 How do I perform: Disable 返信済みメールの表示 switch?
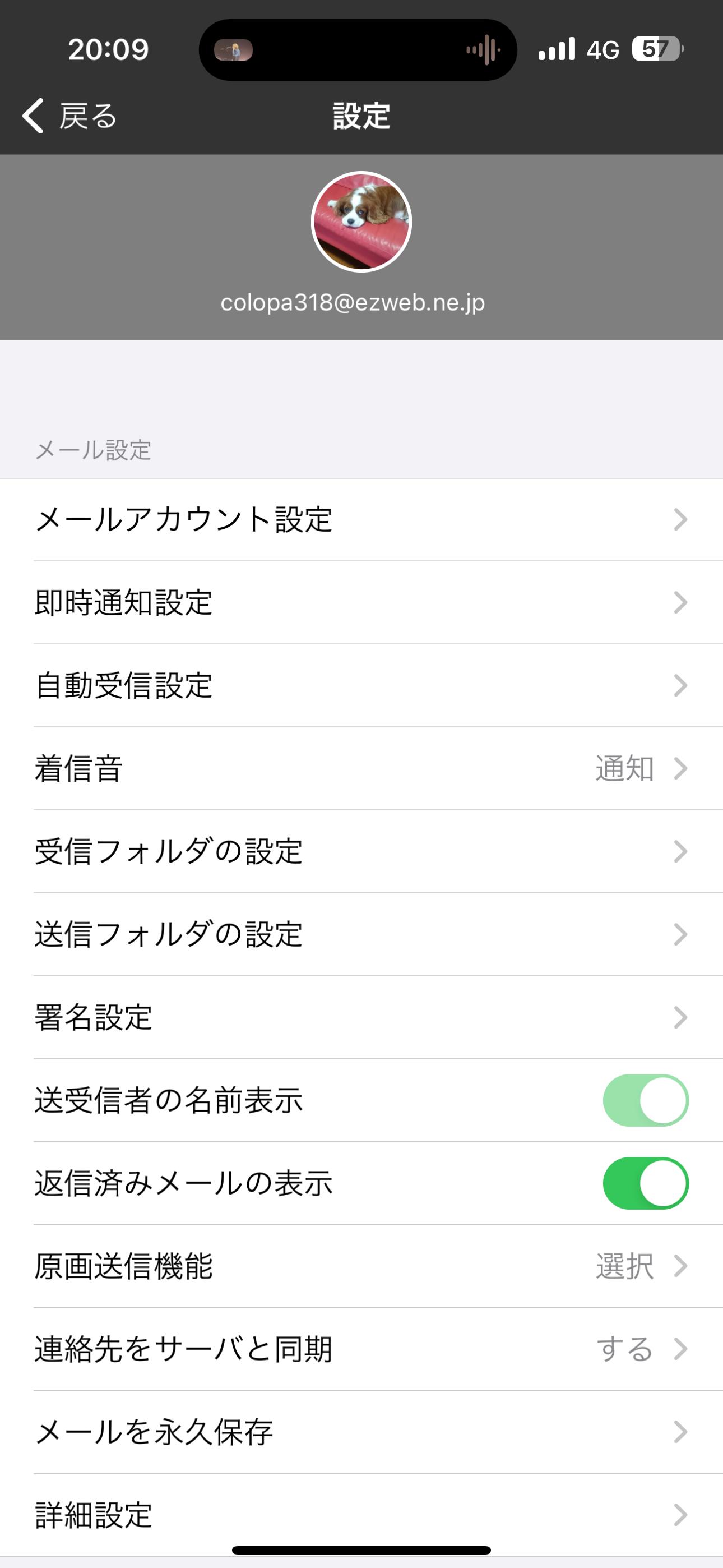pos(645,1183)
